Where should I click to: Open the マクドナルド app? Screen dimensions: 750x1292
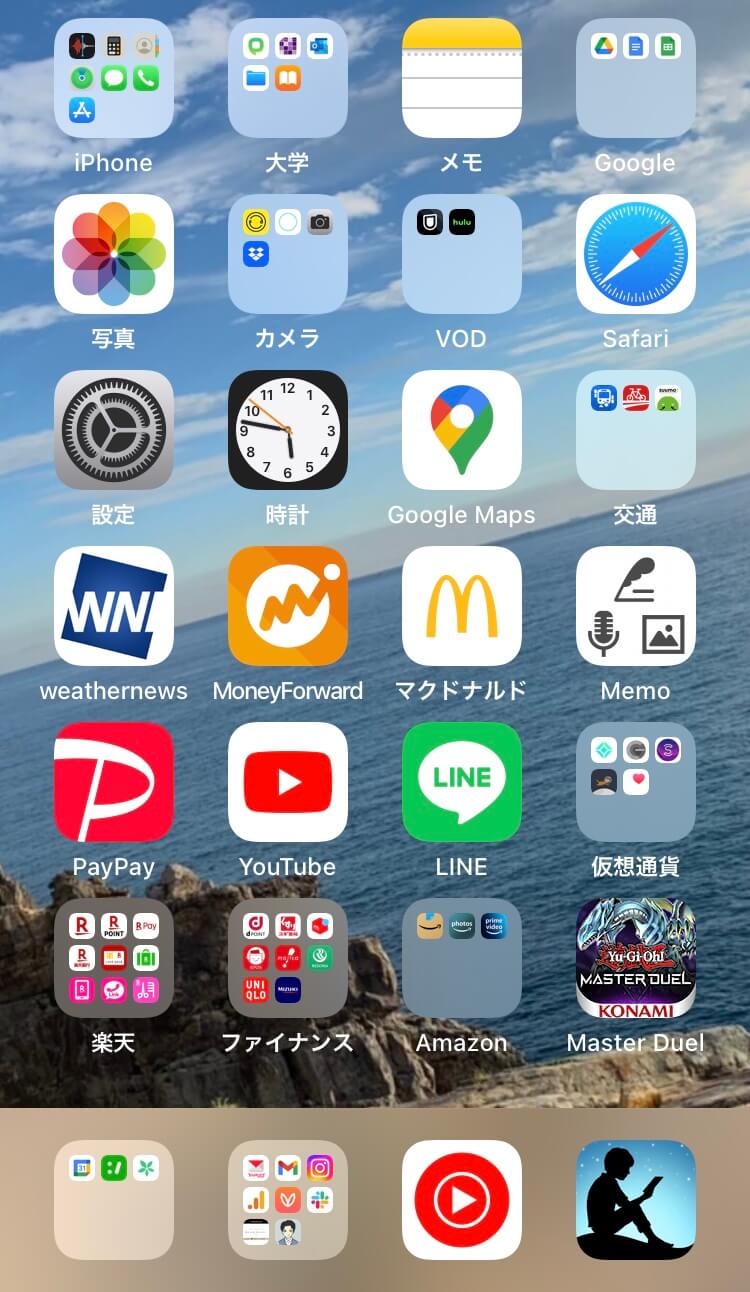tap(461, 606)
